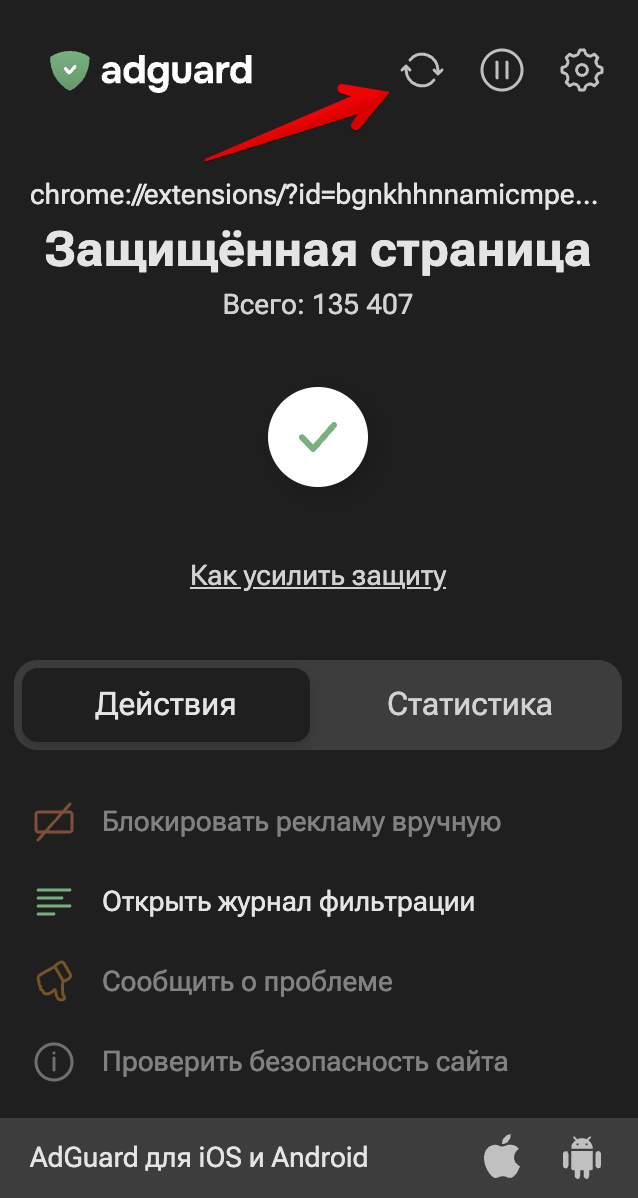Tap "Сообщить о проблеме"

tap(247, 982)
